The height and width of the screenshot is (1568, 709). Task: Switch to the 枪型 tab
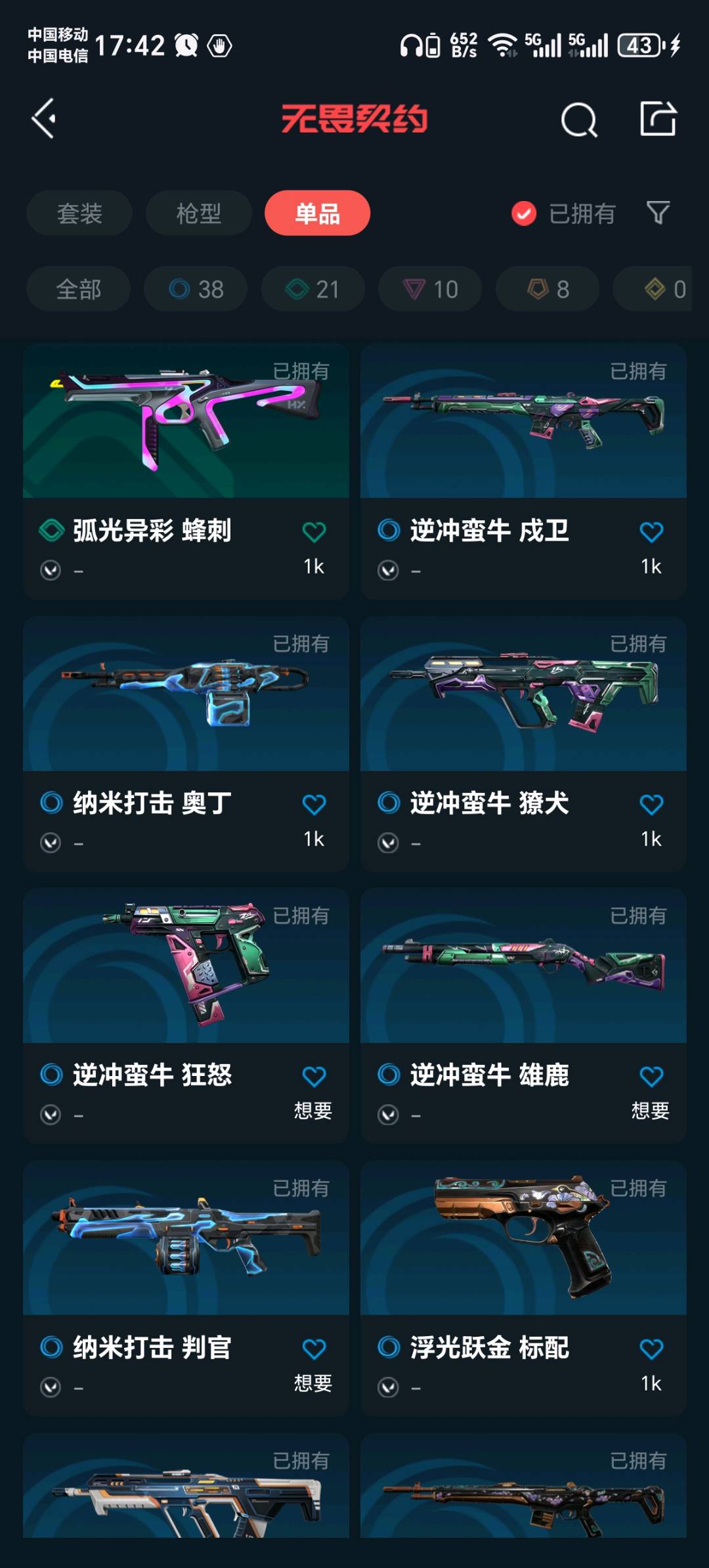198,213
